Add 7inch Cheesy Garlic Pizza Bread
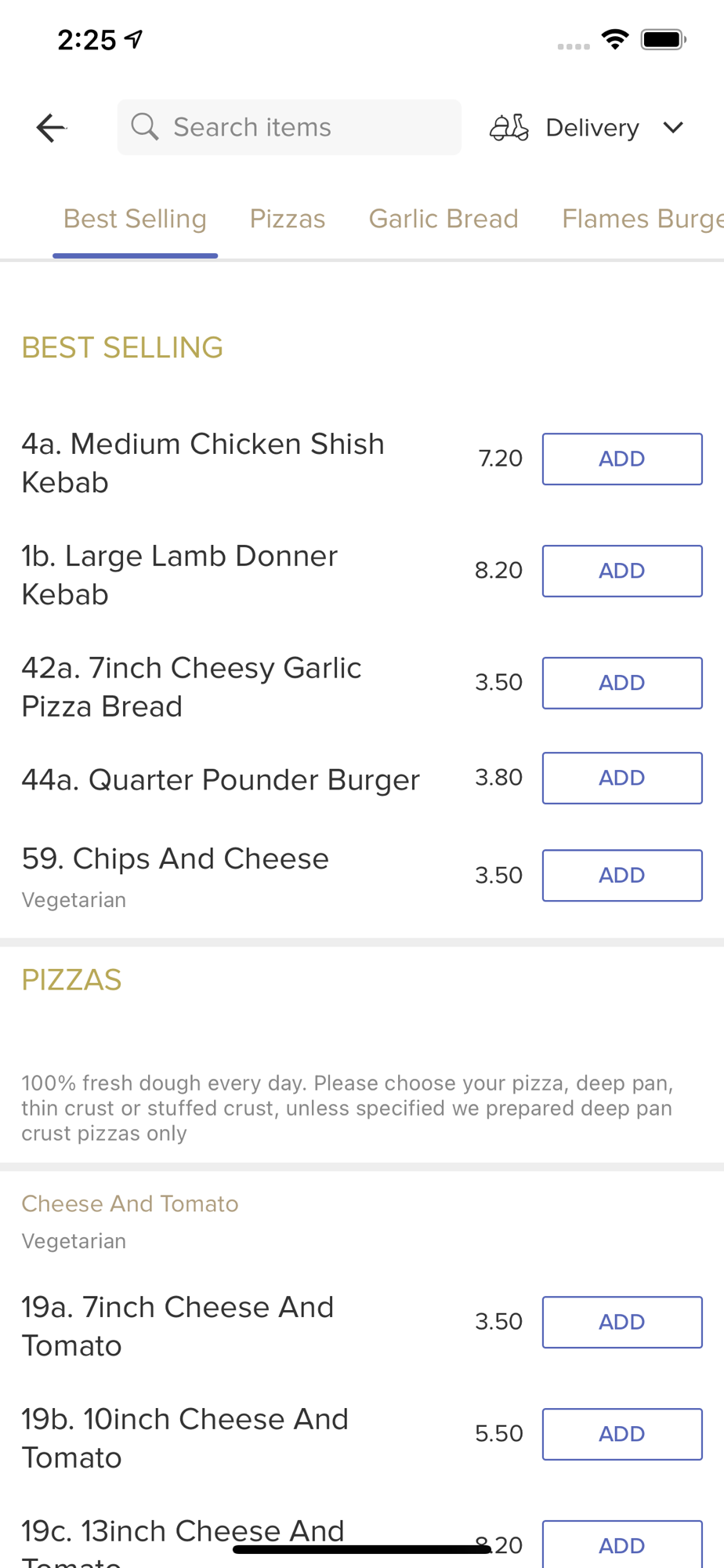This screenshot has height=1568, width=724. [622, 683]
